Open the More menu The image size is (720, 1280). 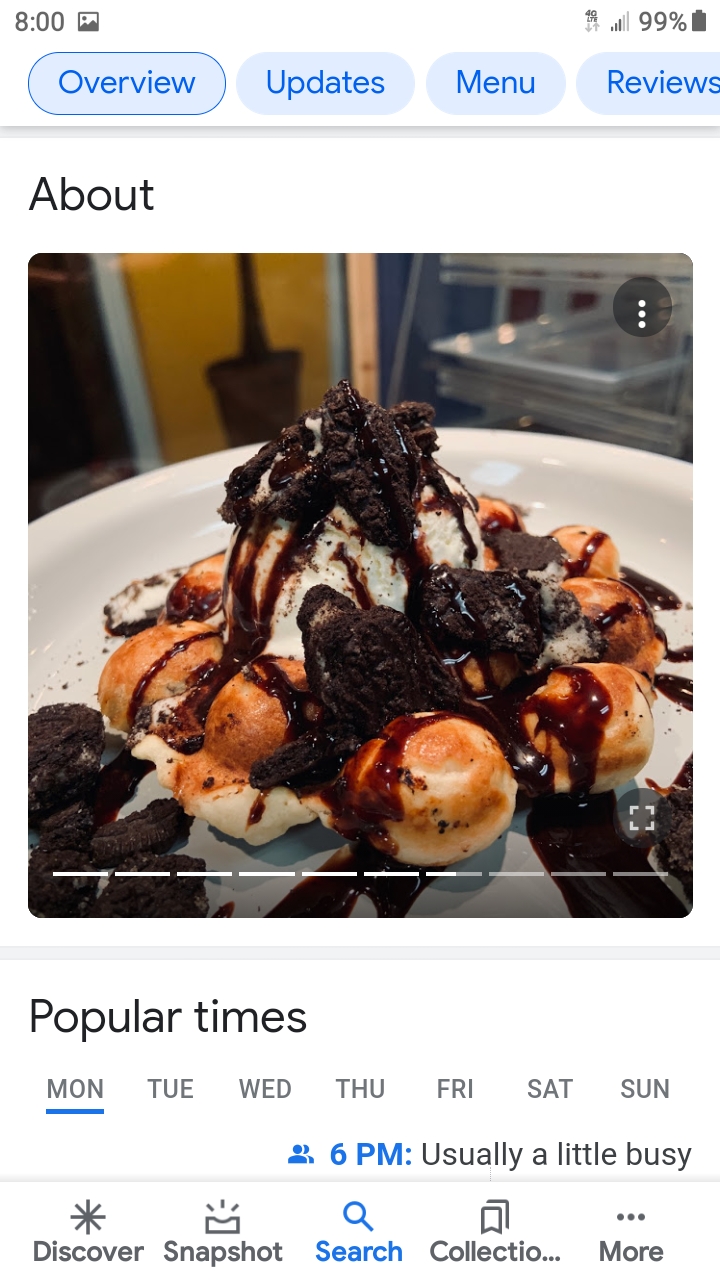coord(631,1232)
